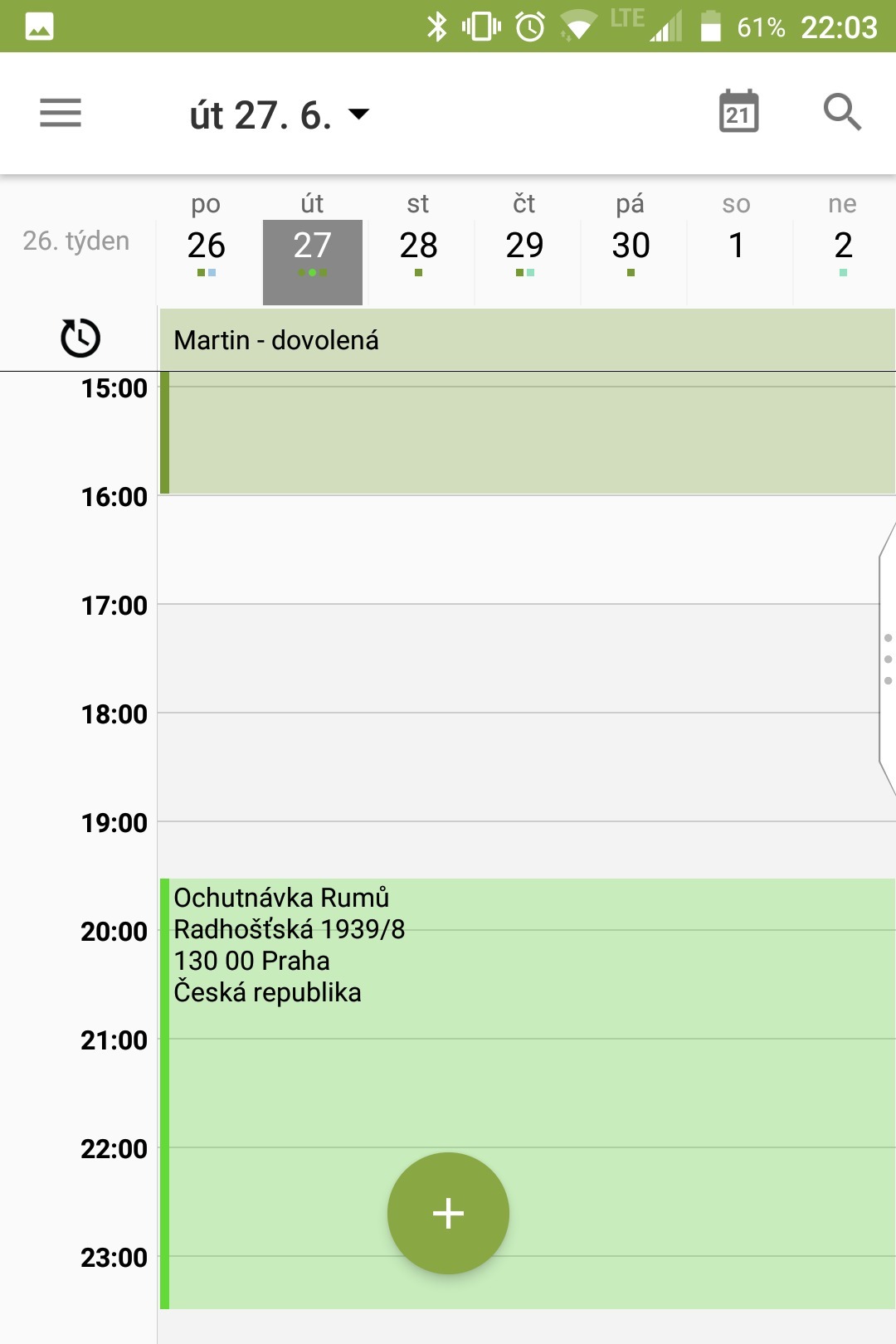
Task: Add a new event with the plus button
Action: pos(448,1213)
